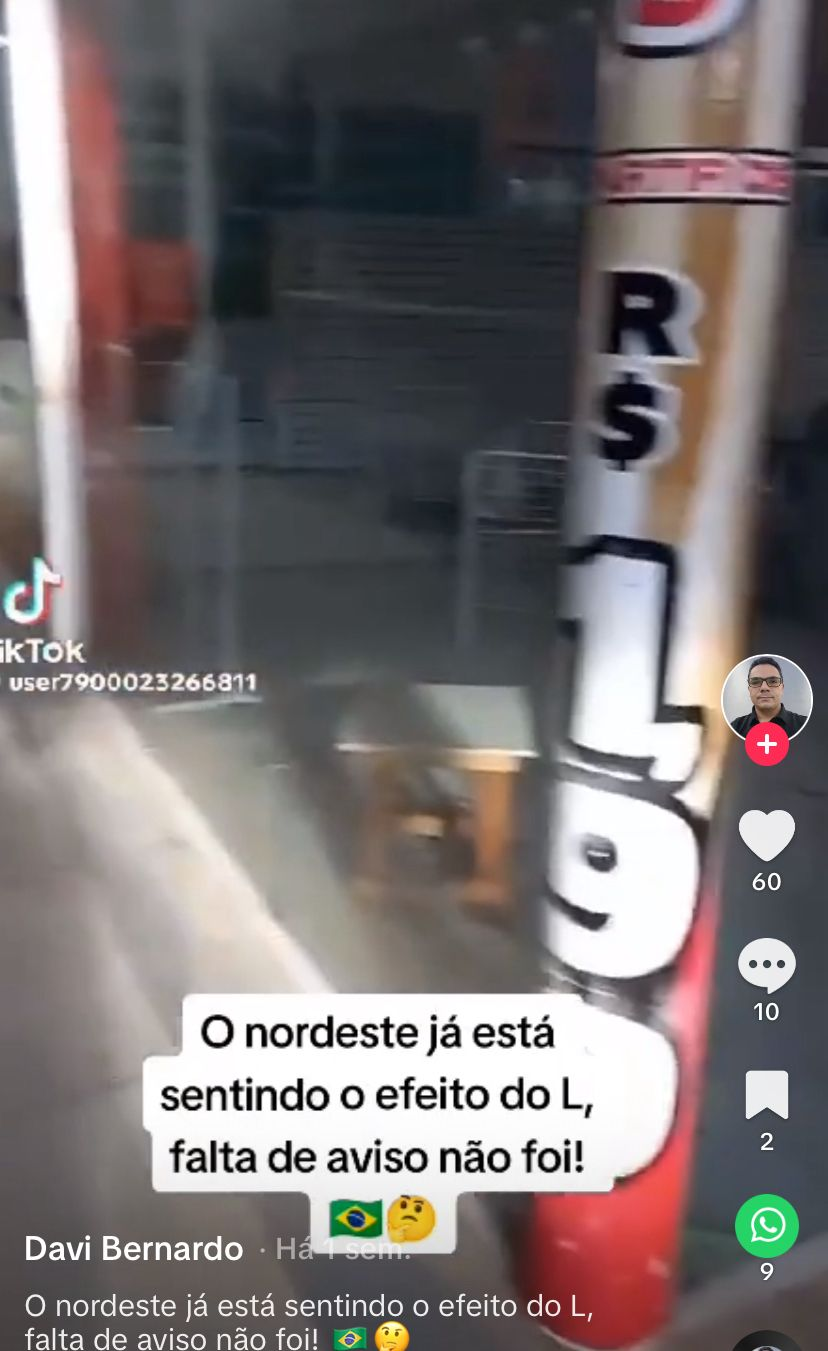
Task: Bookmark this video to favorites
Action: point(766,1095)
